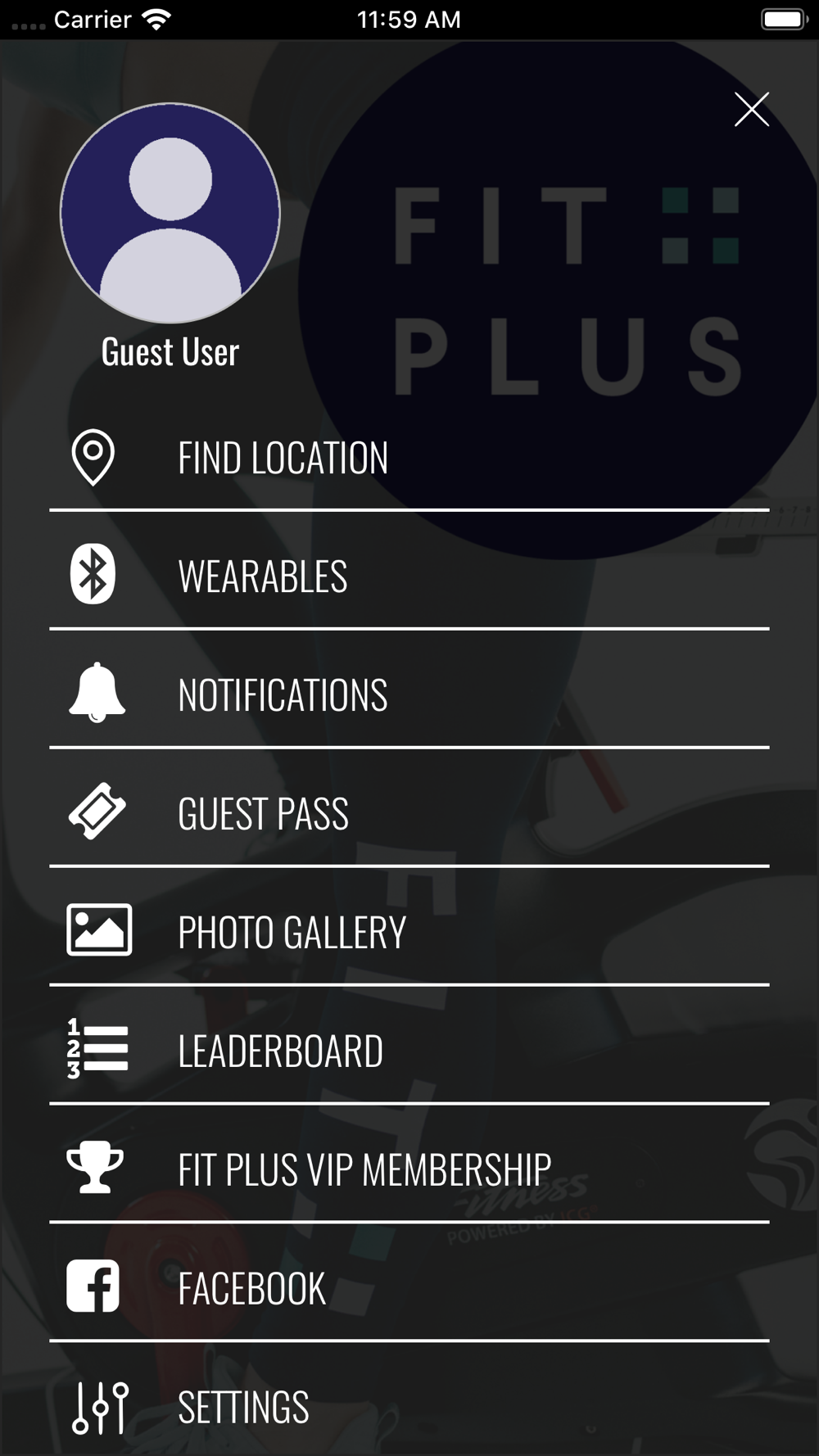Browse the Photo Gallery
This screenshot has height=1456, width=819.
(x=292, y=933)
